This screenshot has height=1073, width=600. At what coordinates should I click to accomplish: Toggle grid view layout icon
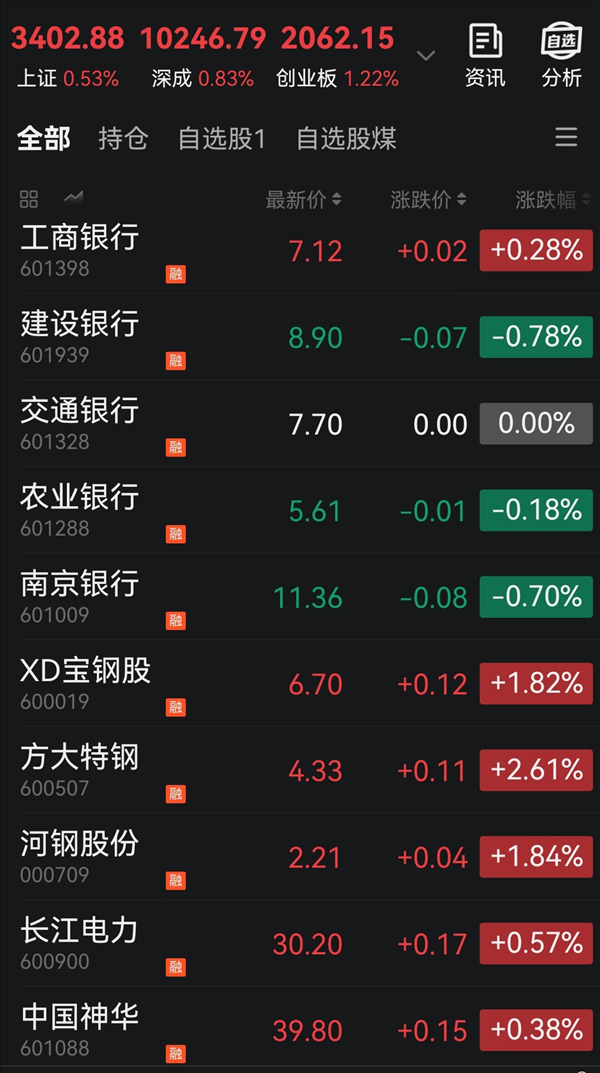click(29, 200)
